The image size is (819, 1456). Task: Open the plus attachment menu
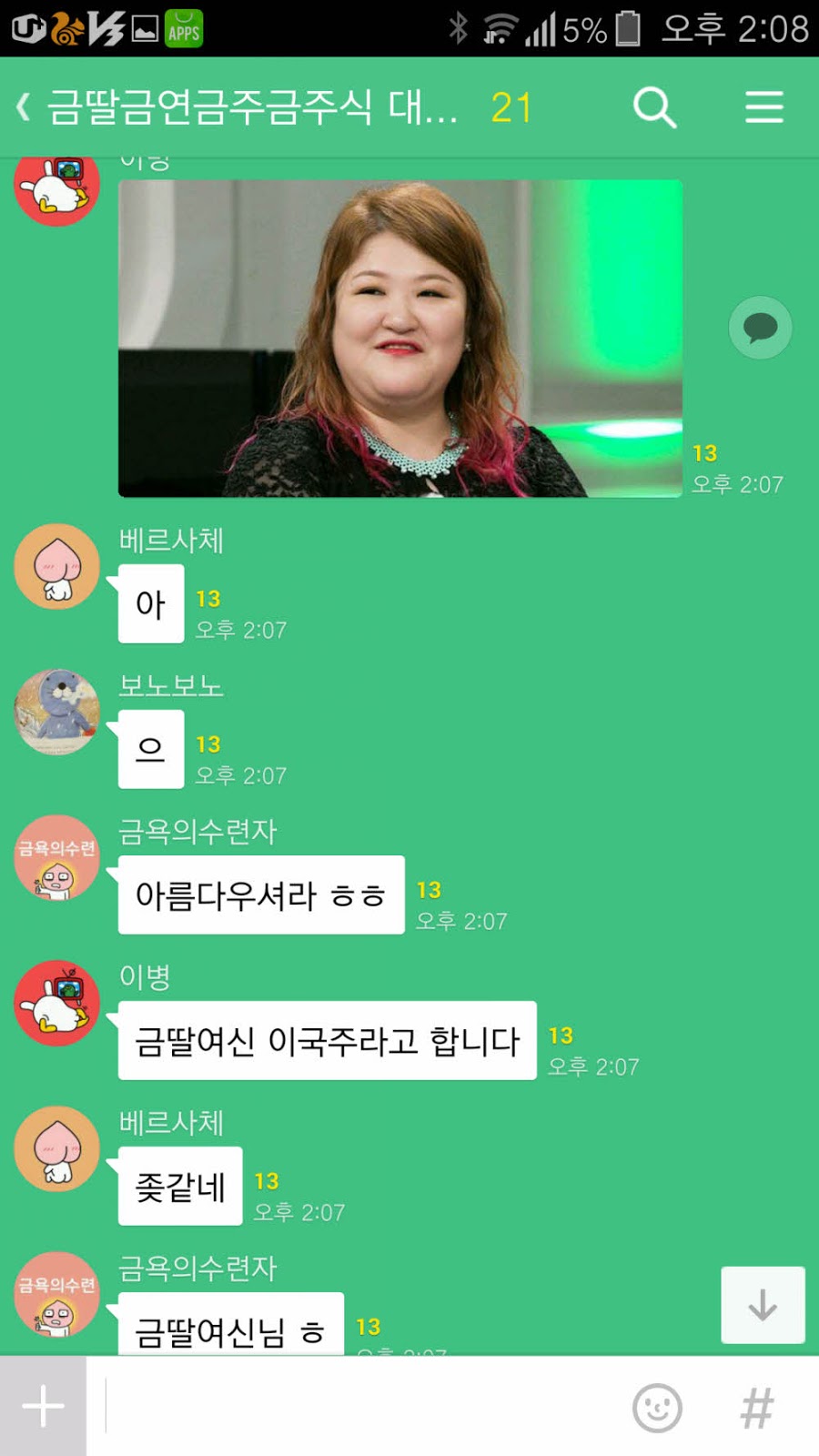(x=43, y=1406)
